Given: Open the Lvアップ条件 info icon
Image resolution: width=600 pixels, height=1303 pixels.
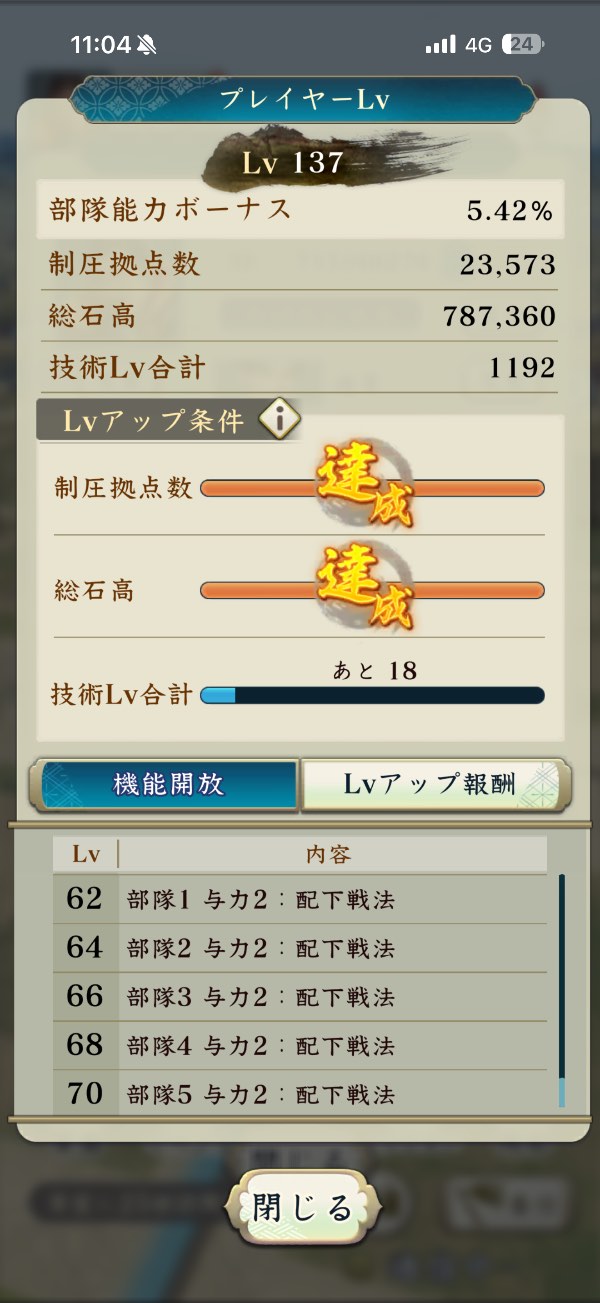Looking at the screenshot, I should click(280, 422).
